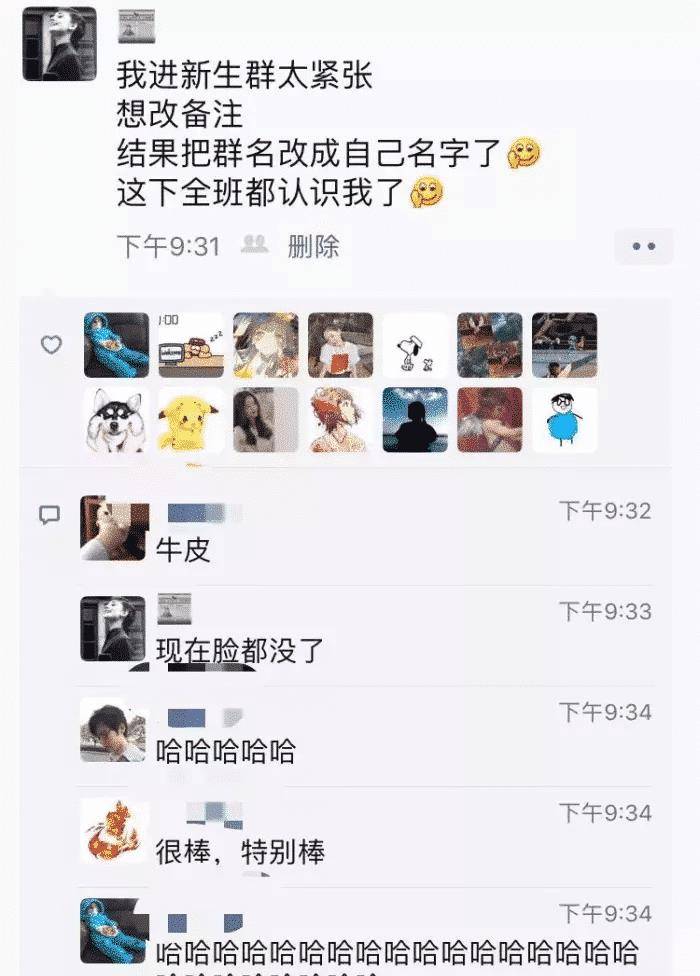Open the post author's profile avatar
700x976 pixels.
[60, 44]
